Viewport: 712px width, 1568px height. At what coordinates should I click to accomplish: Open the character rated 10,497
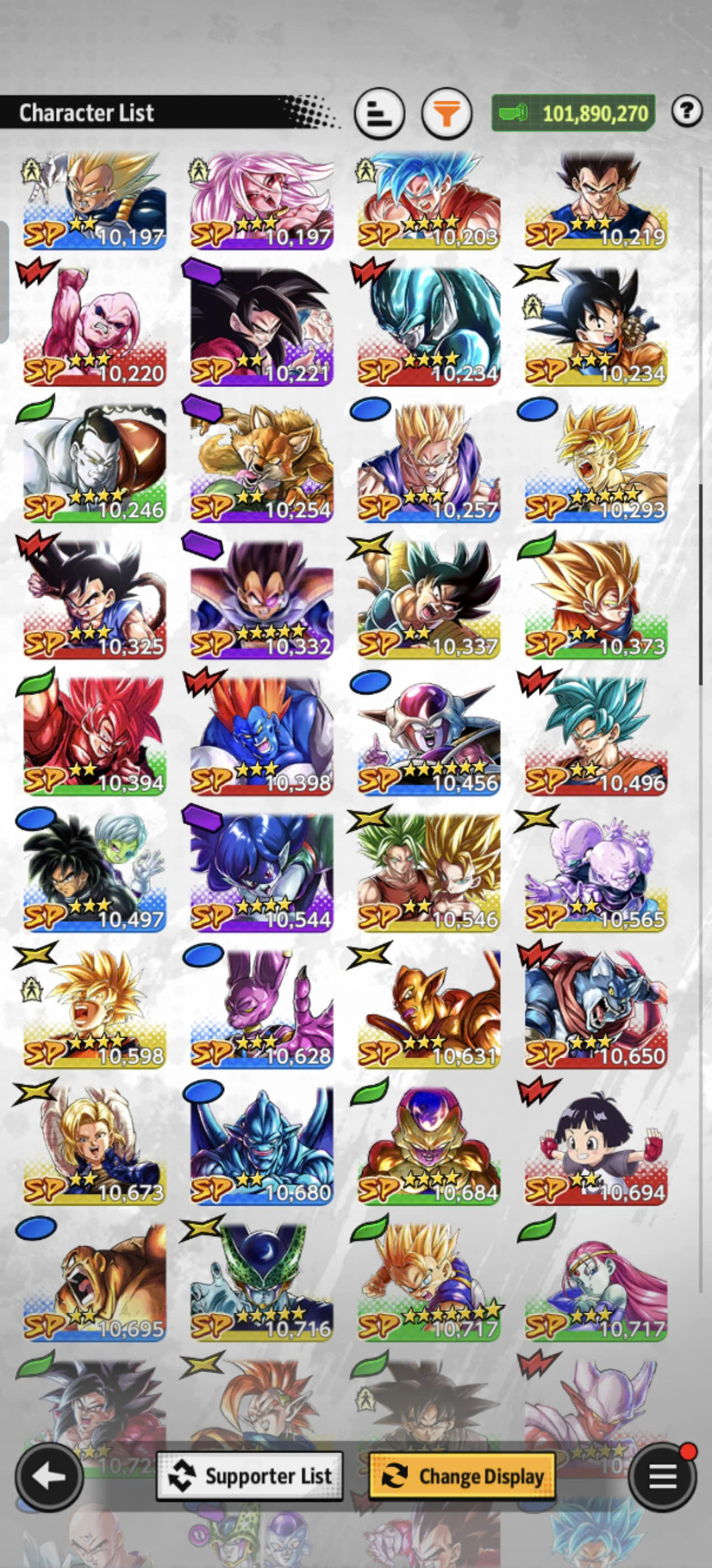point(95,873)
